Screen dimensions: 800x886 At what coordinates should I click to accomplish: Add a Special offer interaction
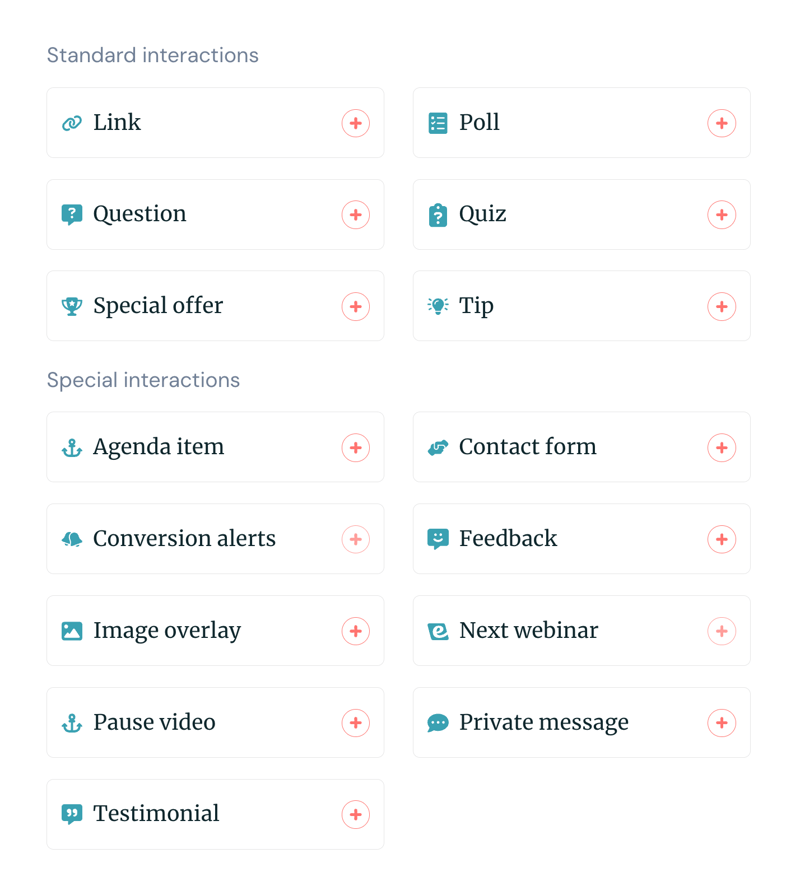coord(355,306)
